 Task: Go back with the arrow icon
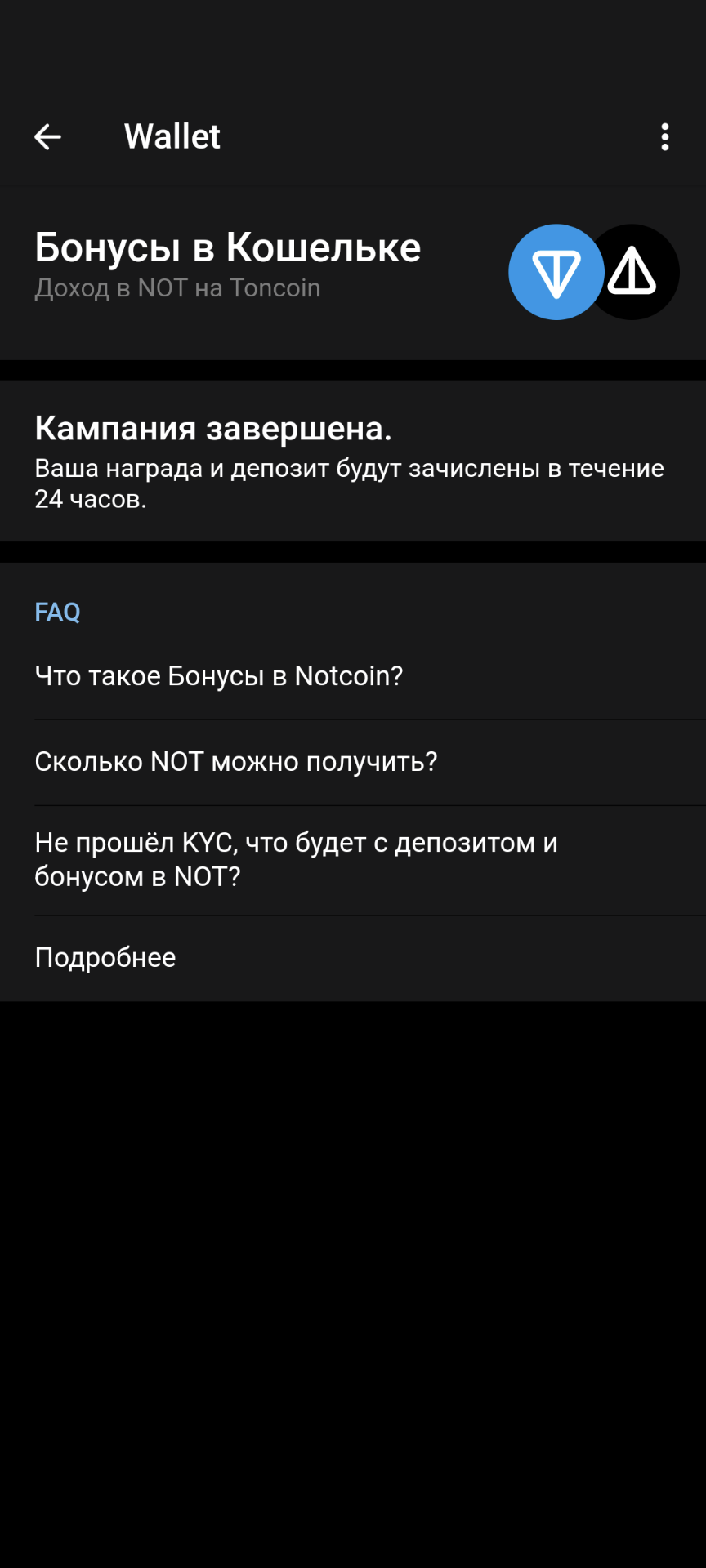pos(47,136)
